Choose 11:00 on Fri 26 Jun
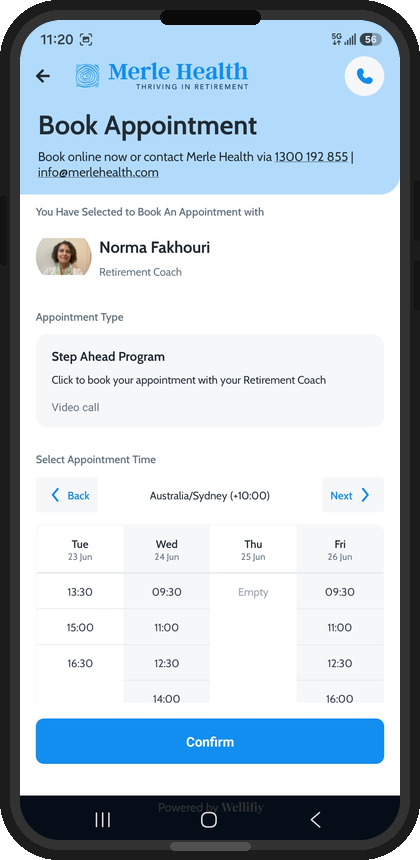The image size is (420, 860). click(x=340, y=627)
